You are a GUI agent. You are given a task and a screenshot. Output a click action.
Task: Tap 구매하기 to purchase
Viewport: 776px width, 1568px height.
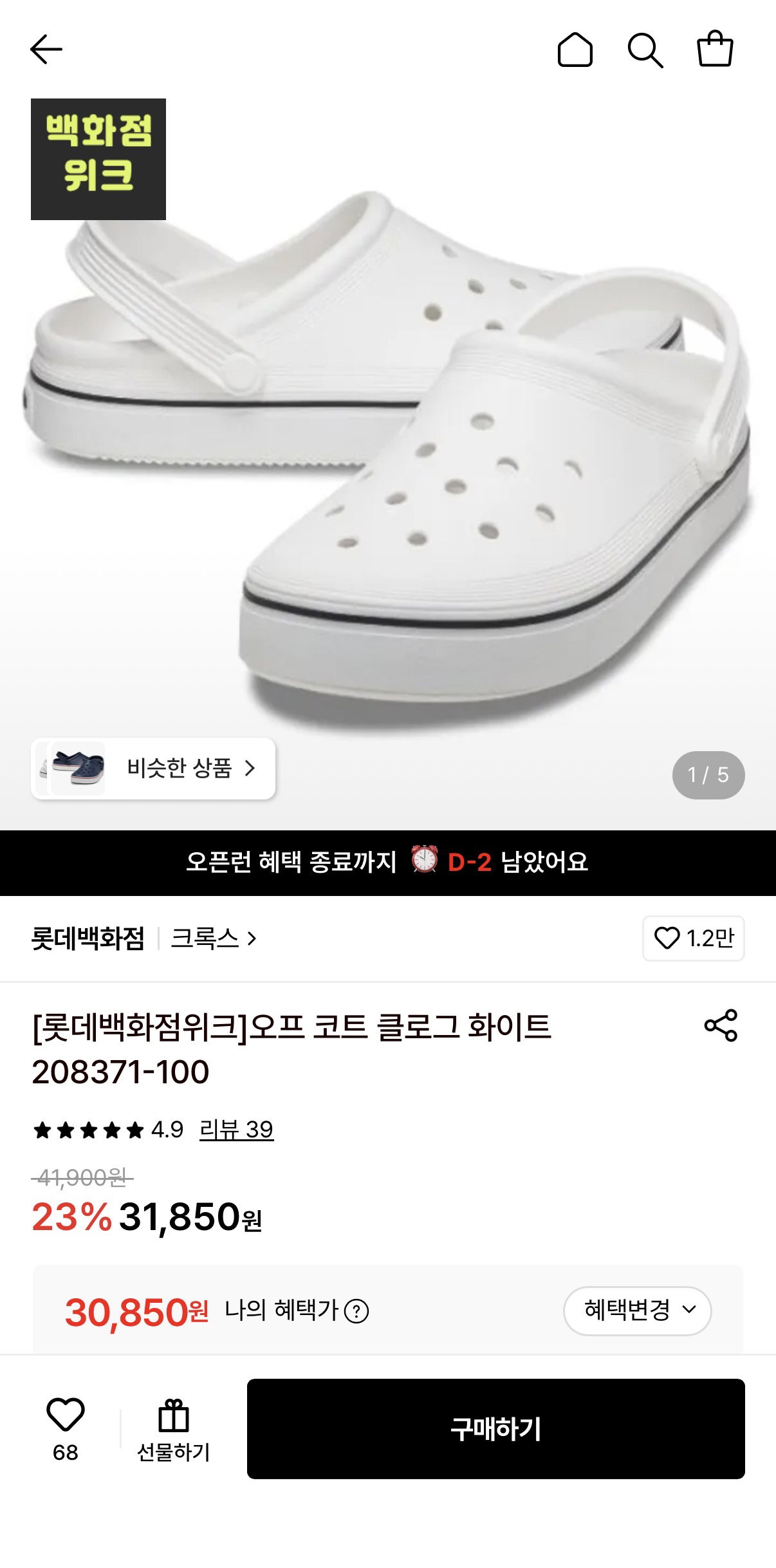pyautogui.click(x=496, y=1429)
